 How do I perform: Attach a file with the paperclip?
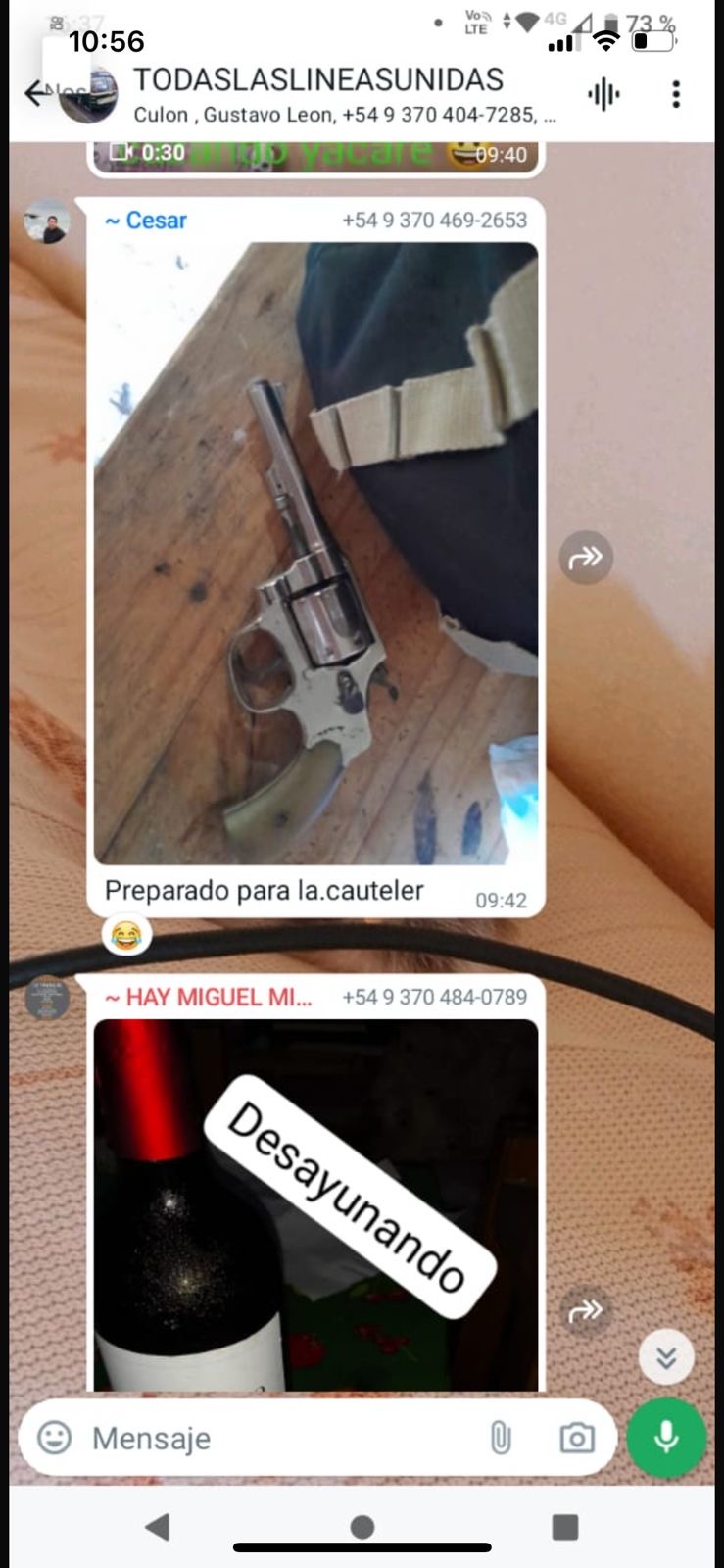501,1438
